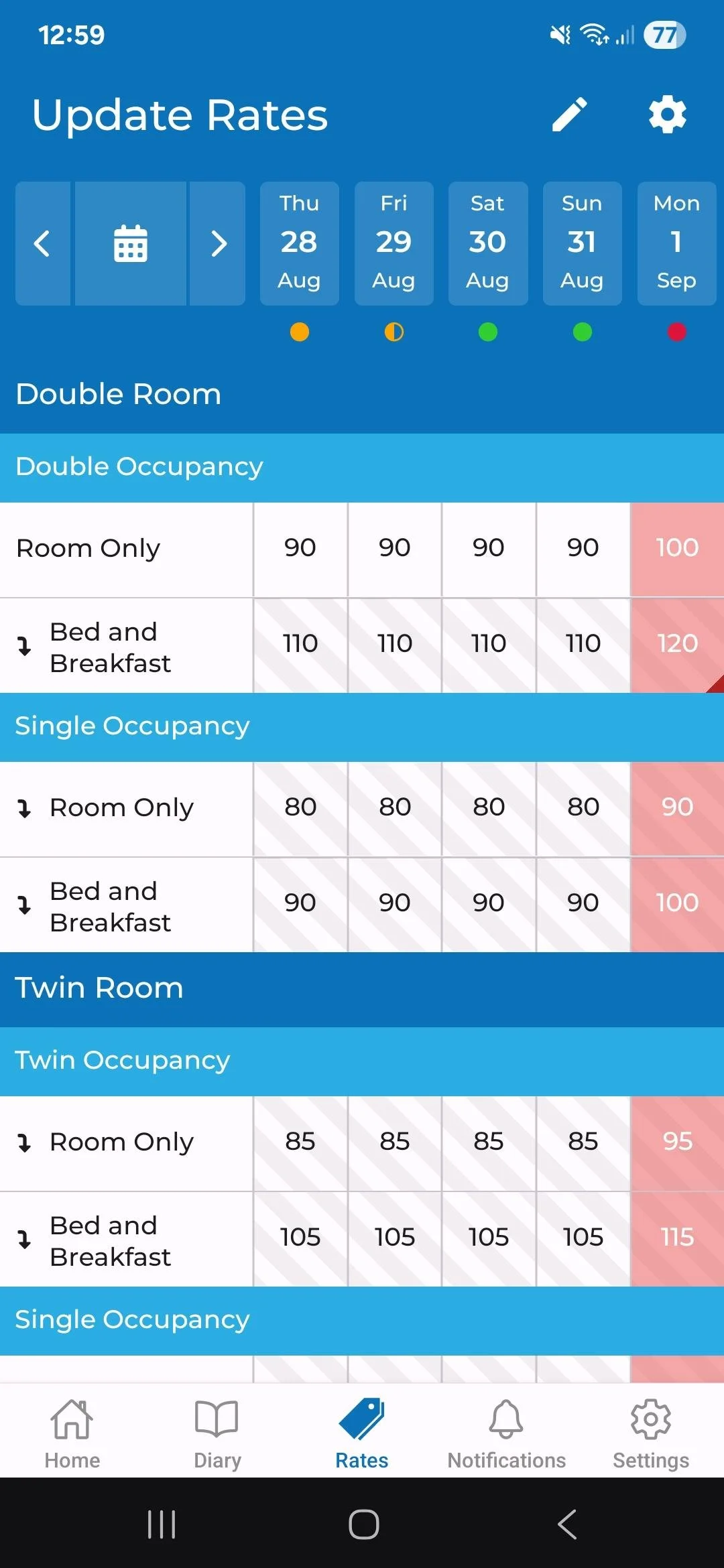Select the Room Only rate of 100 for Mon
The width and height of the screenshot is (724, 1568).
point(677,547)
